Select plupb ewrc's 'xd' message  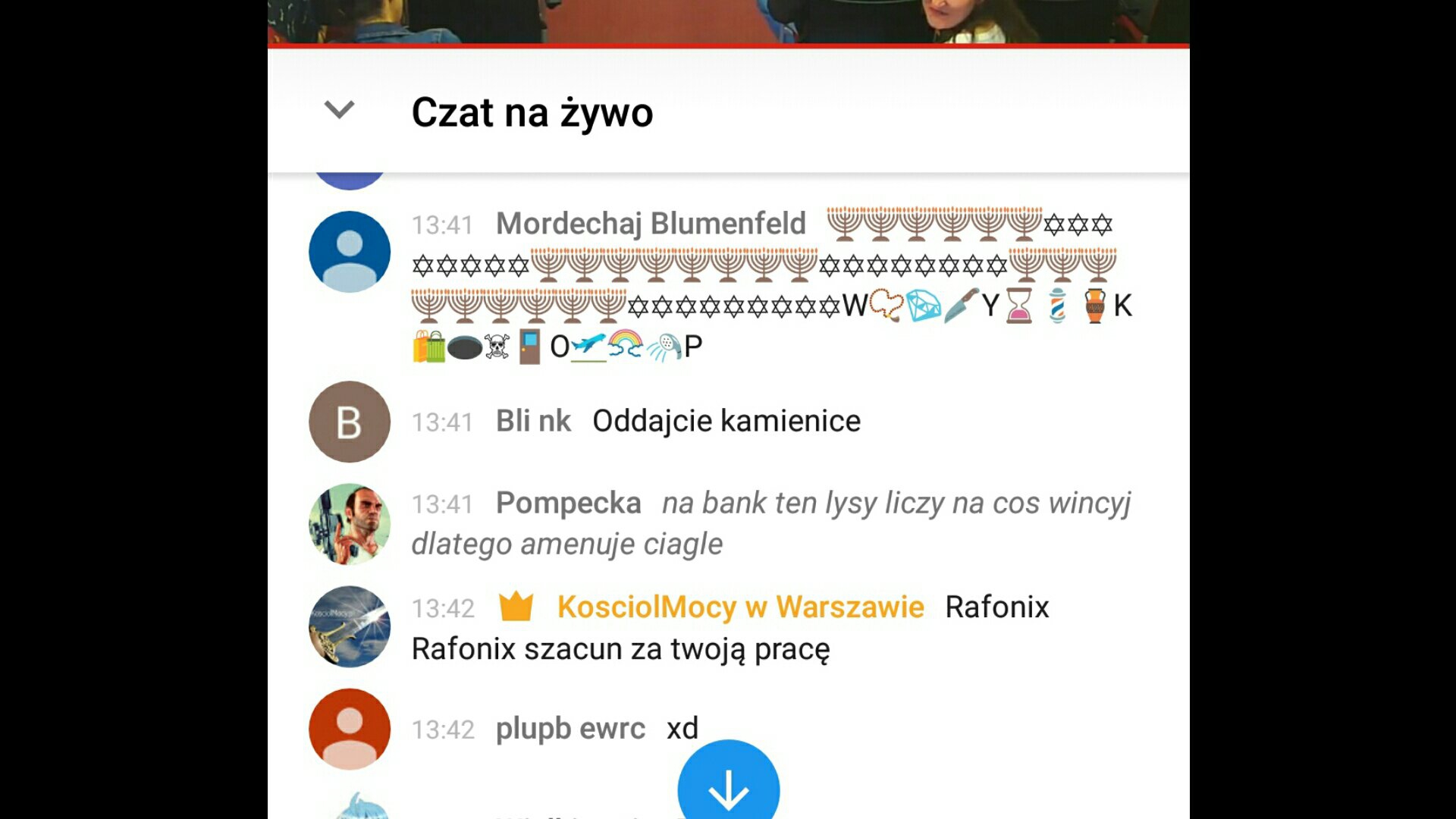point(681,729)
